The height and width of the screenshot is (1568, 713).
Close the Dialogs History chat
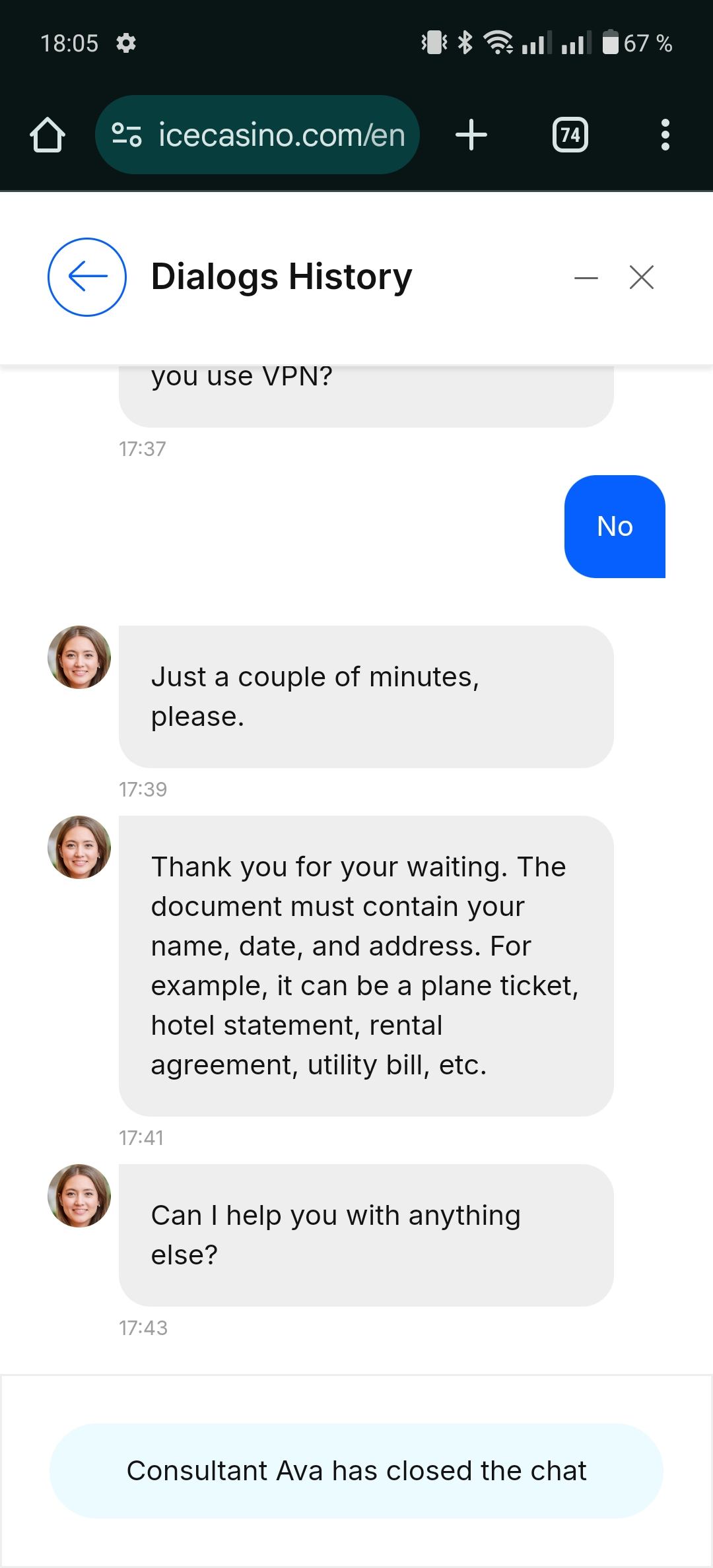click(x=641, y=278)
